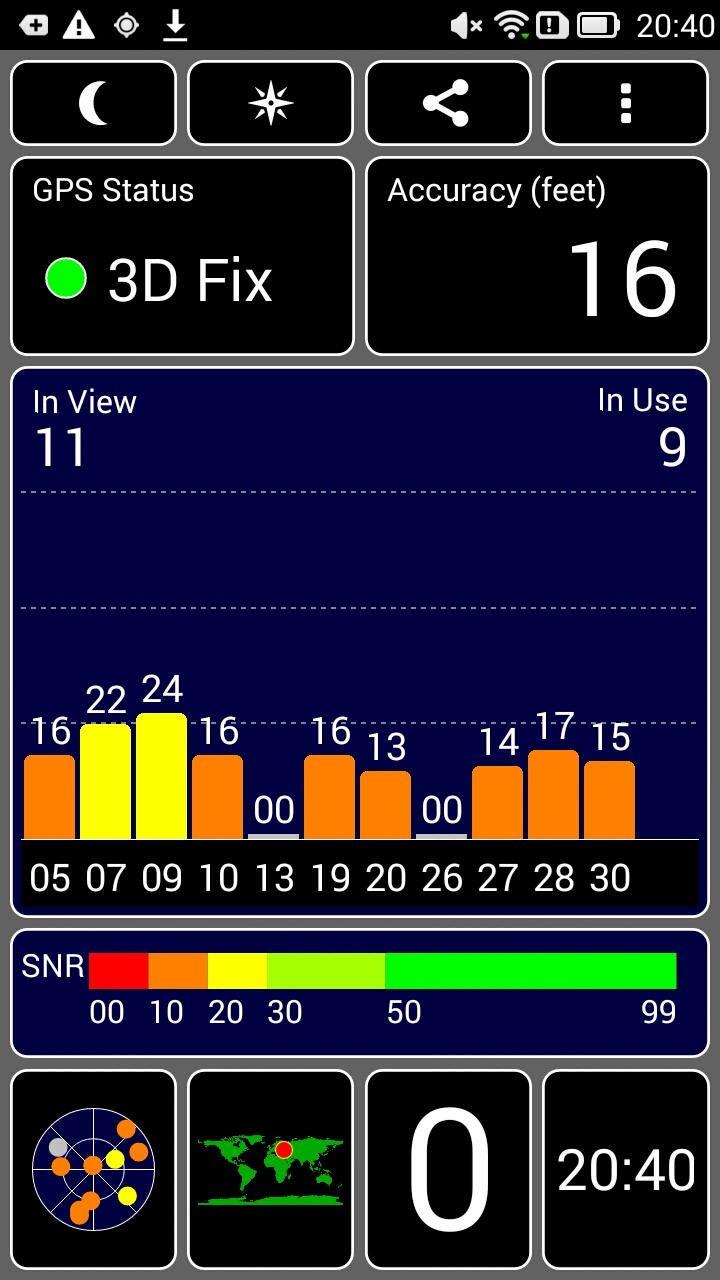
Task: Open the satellite sky view radar tile
Action: tap(94, 1170)
